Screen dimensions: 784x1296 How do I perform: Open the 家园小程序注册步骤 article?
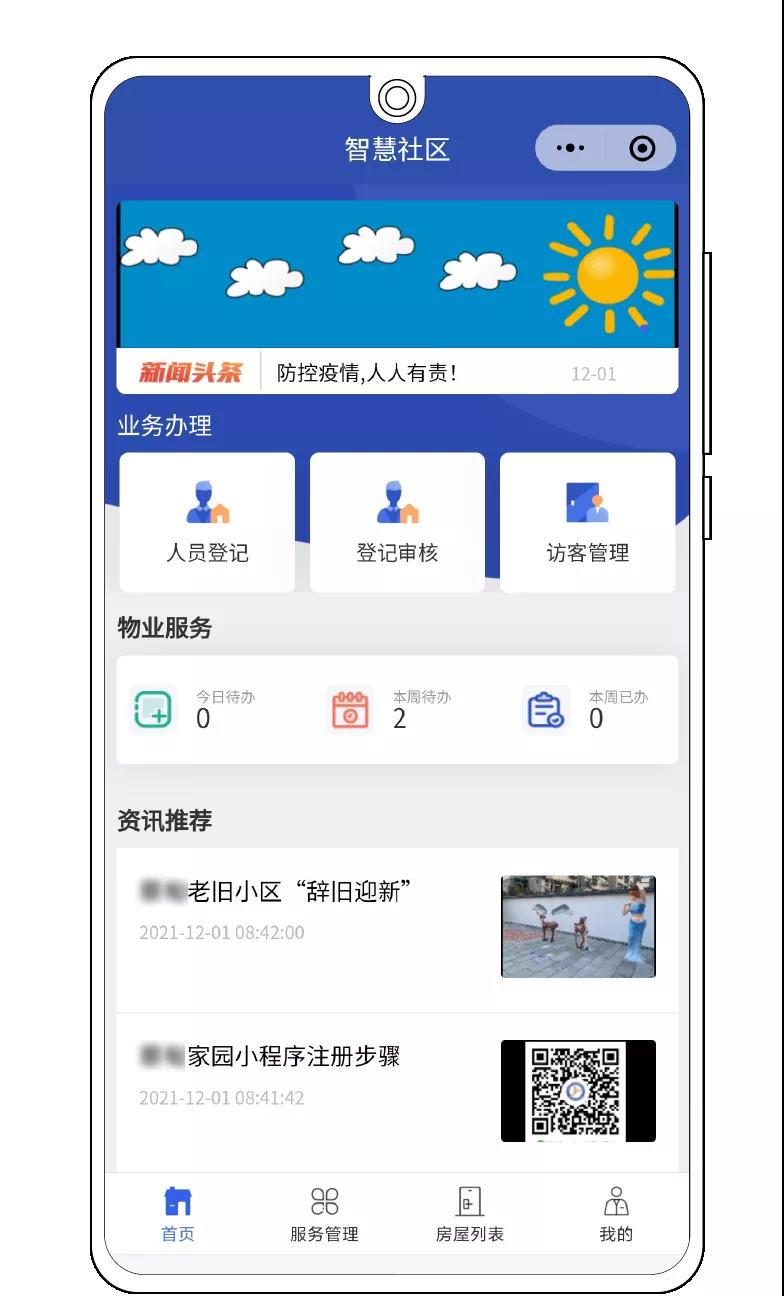397,1091
